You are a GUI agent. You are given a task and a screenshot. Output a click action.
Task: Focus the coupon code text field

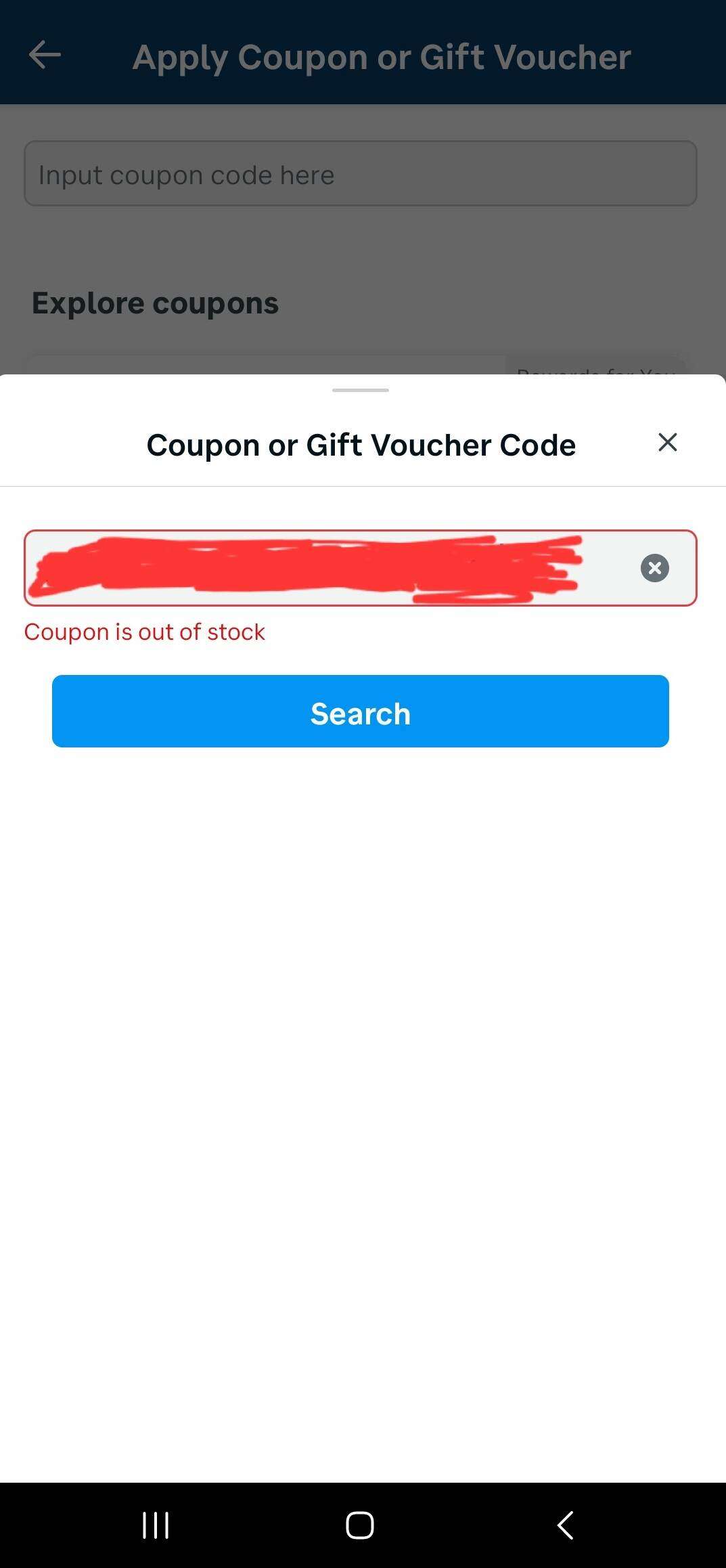(x=361, y=568)
